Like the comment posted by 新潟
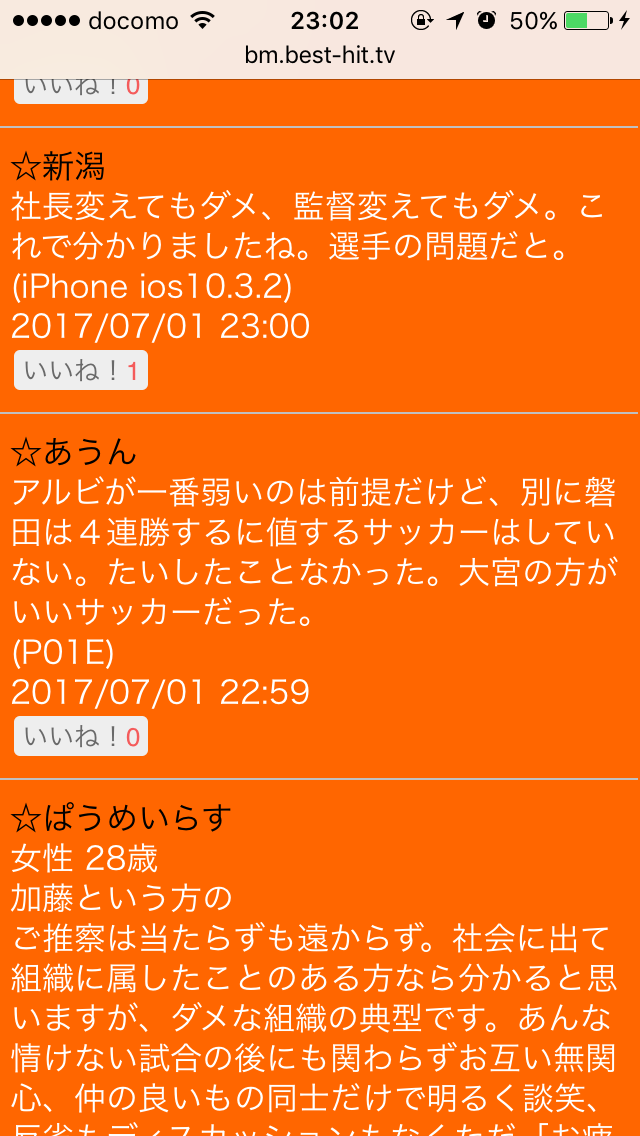Viewport: 640px width, 1136px height. point(80,371)
